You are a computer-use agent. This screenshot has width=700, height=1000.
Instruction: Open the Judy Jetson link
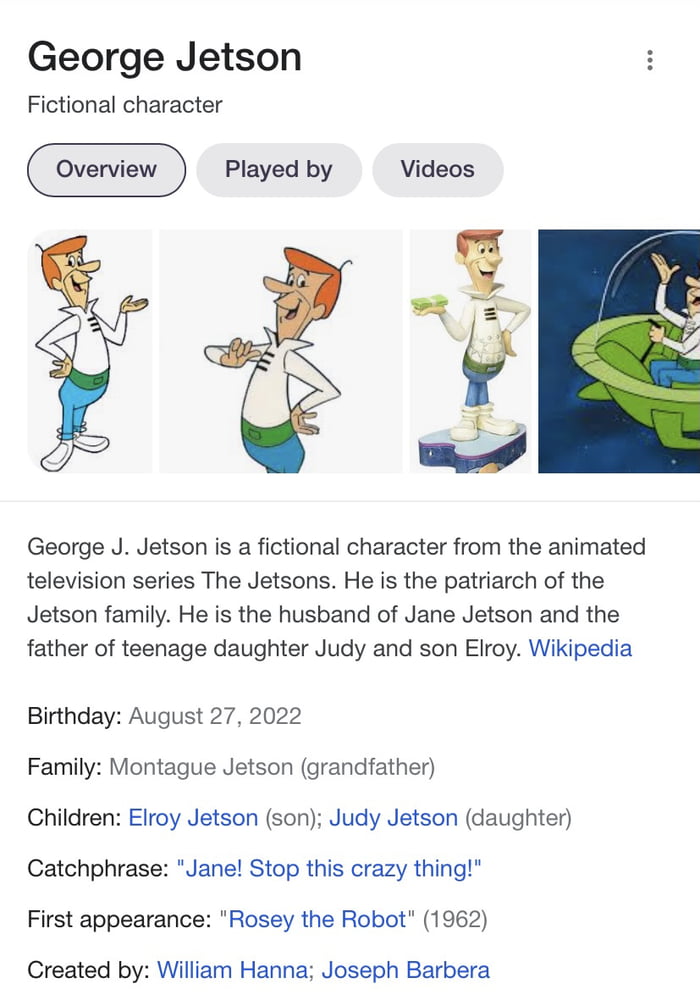(x=393, y=818)
